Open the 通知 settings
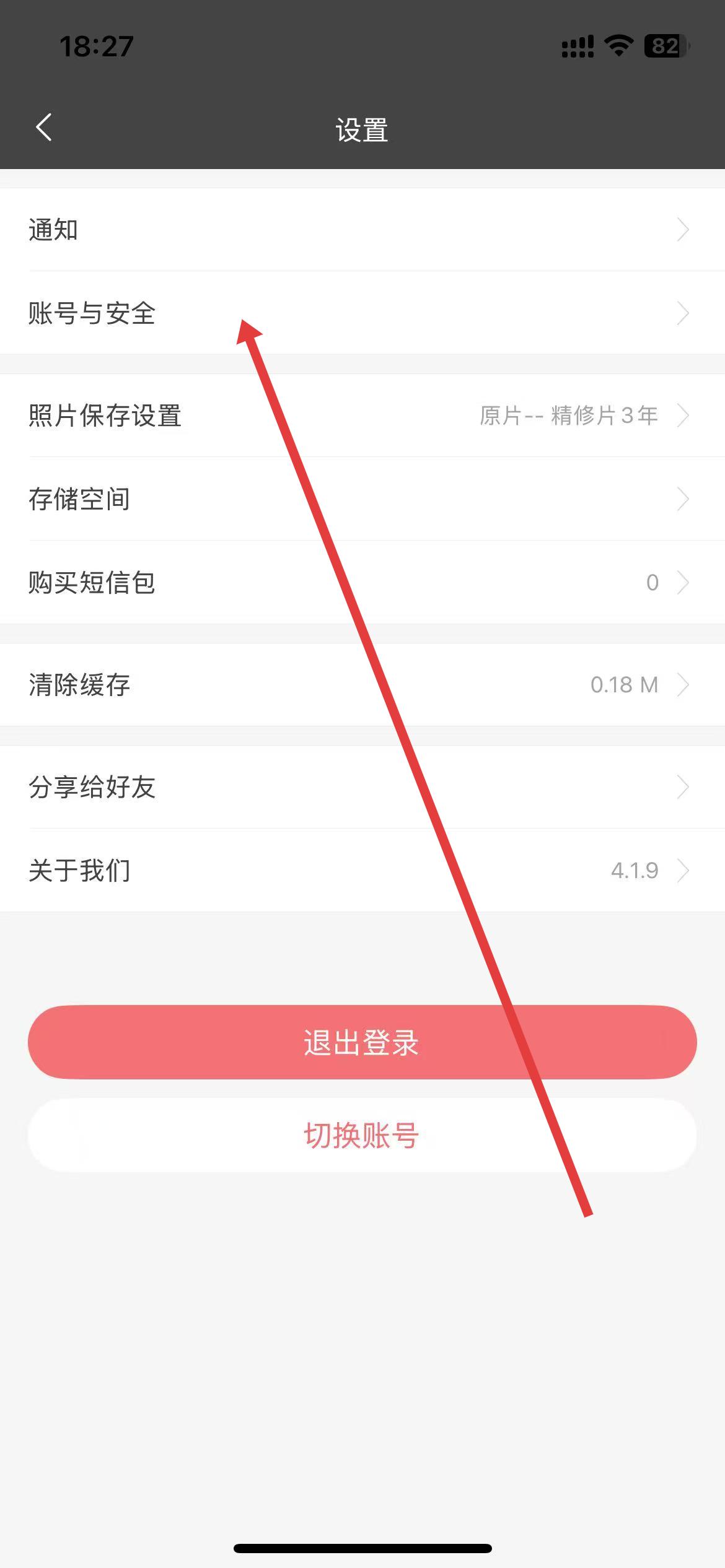The width and height of the screenshot is (725, 1568). 362,230
